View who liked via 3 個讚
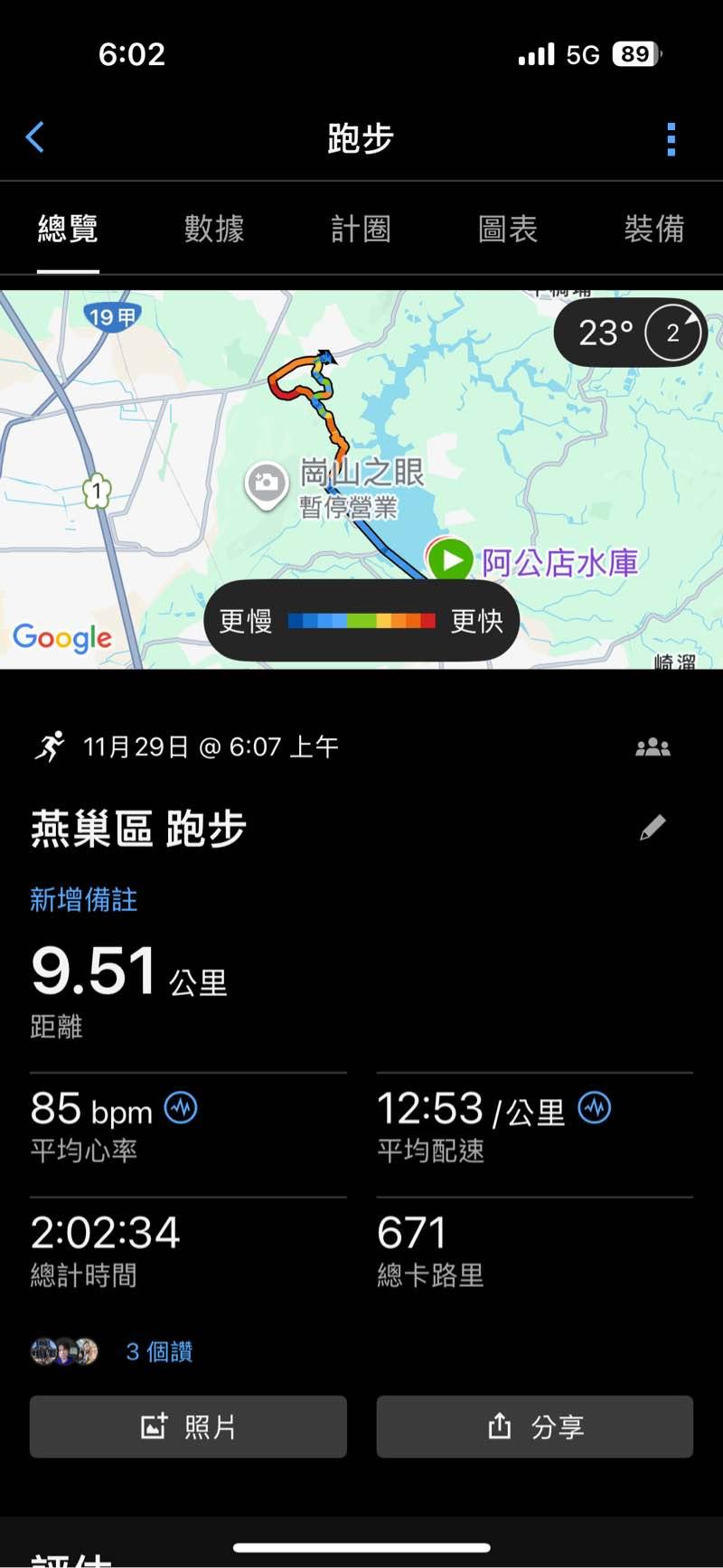 [x=159, y=1351]
